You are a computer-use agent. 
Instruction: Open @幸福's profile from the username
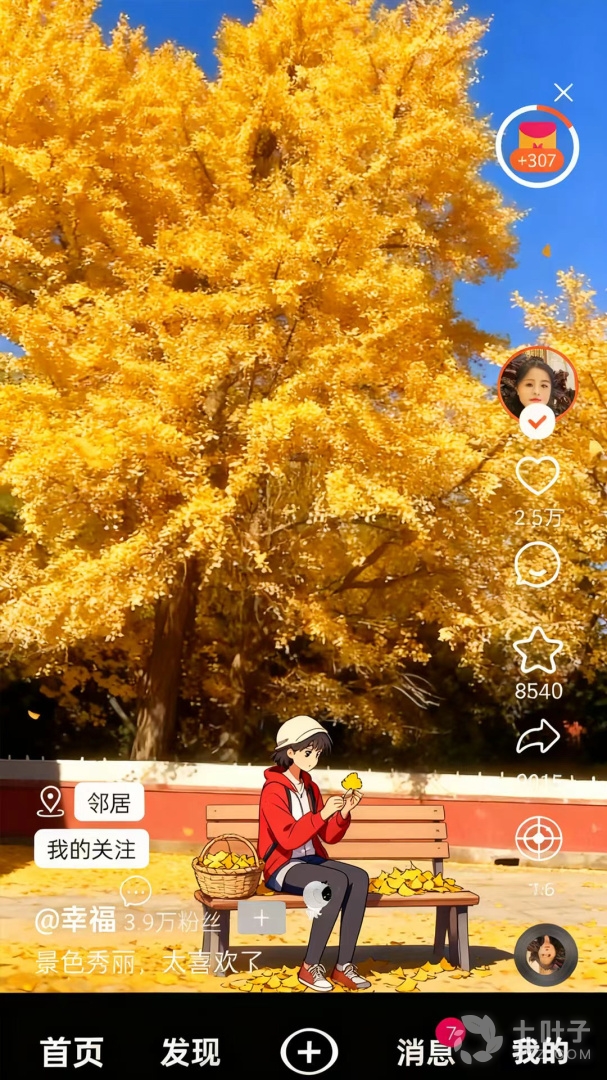tap(76, 919)
